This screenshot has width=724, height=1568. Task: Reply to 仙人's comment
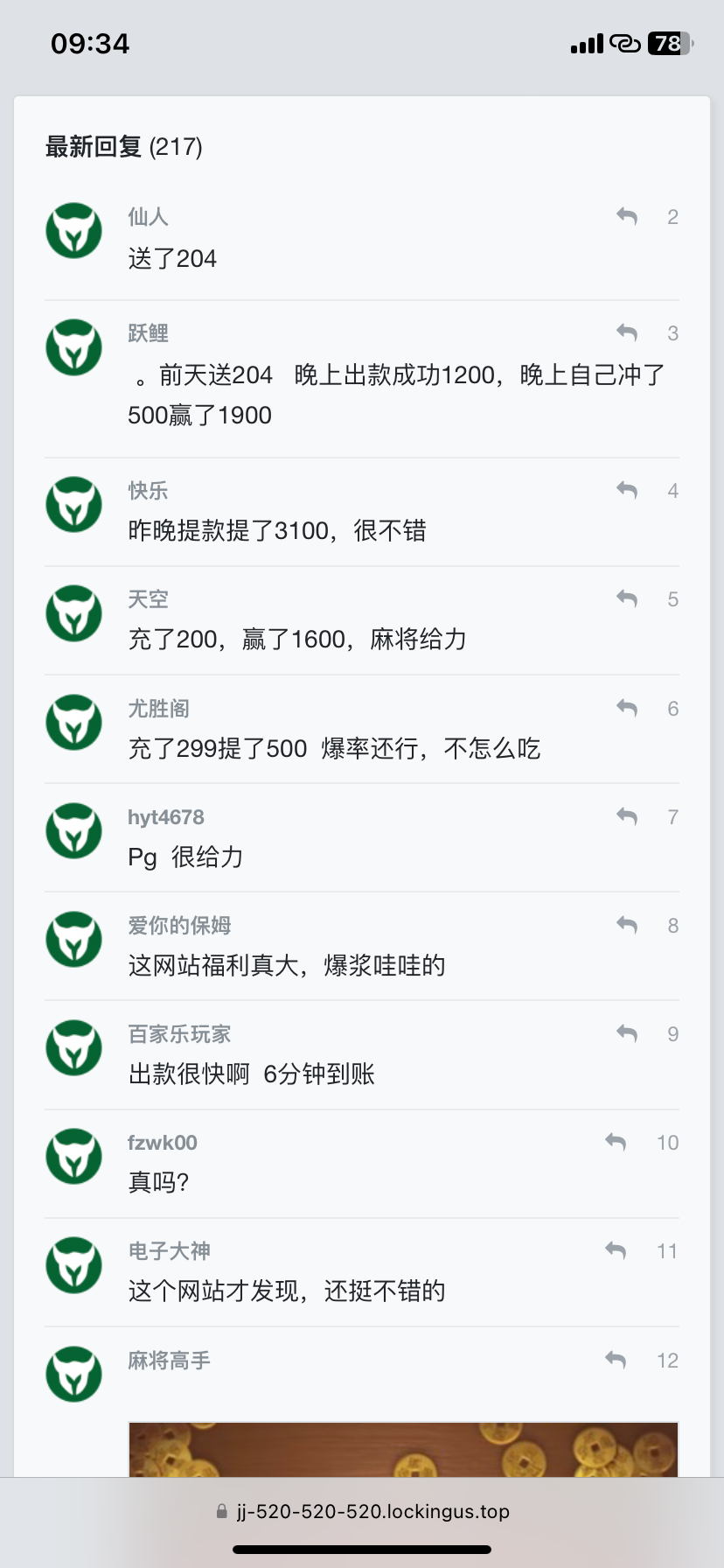(x=627, y=216)
